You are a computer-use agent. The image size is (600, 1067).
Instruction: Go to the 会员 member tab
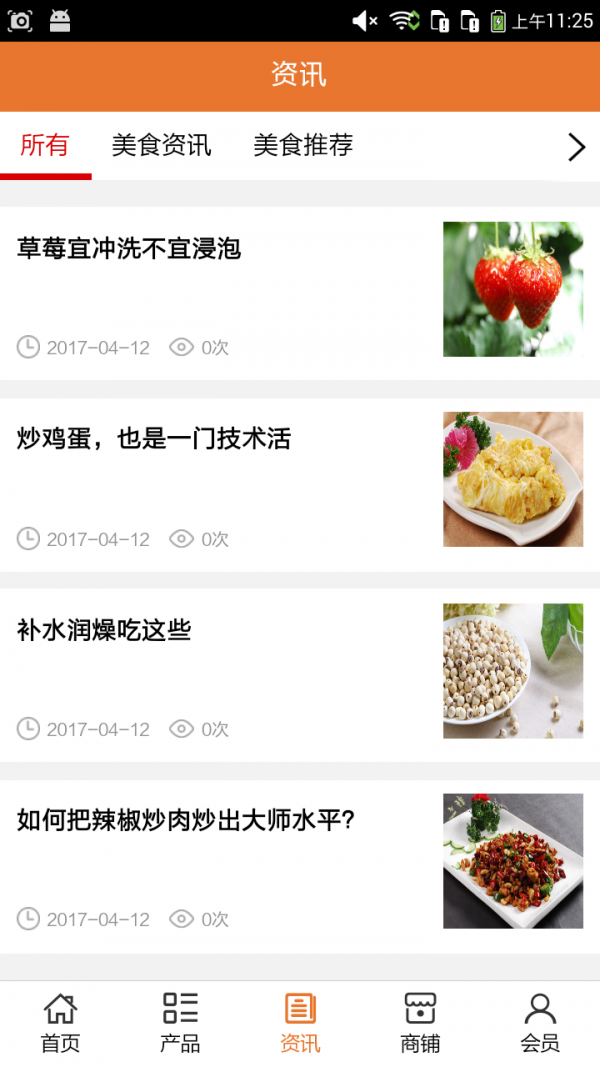pos(540,1023)
